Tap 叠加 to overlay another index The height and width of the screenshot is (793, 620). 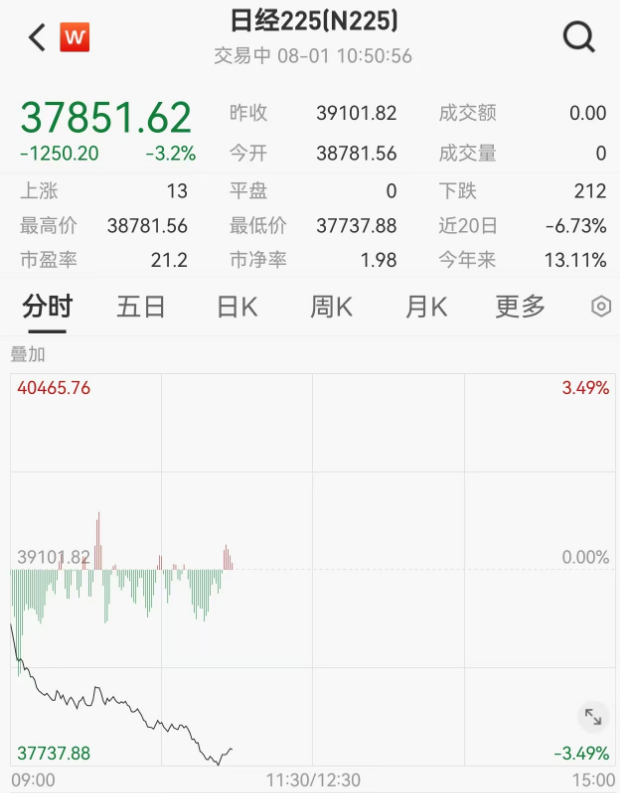click(28, 354)
